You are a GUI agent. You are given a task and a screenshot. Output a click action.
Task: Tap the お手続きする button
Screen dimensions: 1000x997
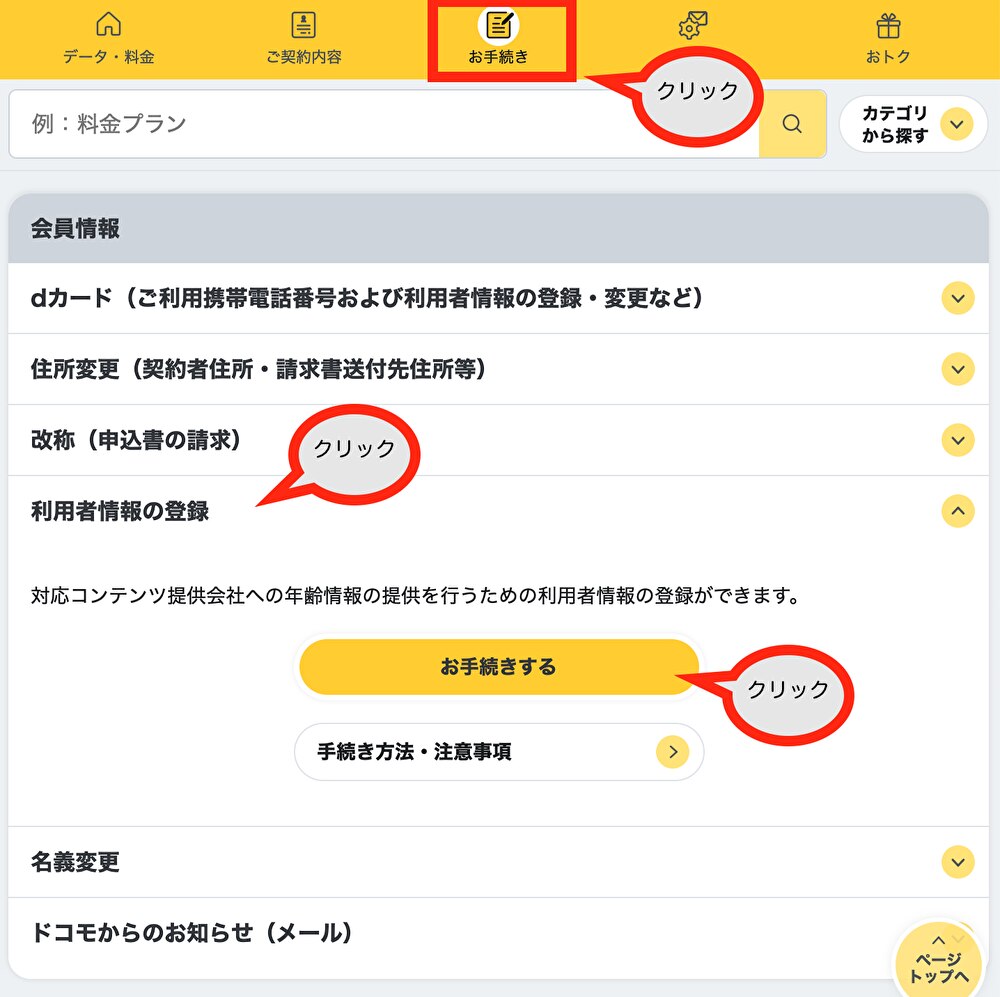(498, 667)
